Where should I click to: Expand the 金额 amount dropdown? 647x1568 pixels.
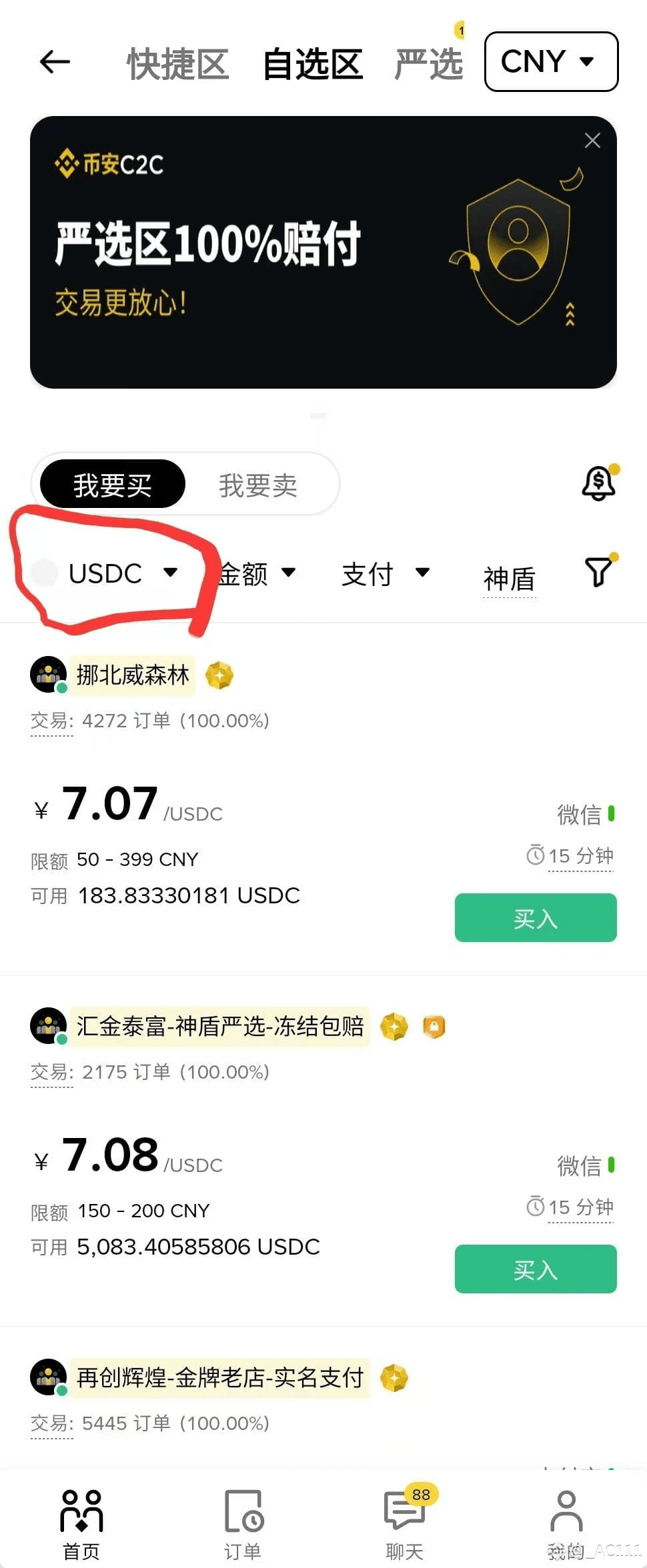pos(257,573)
